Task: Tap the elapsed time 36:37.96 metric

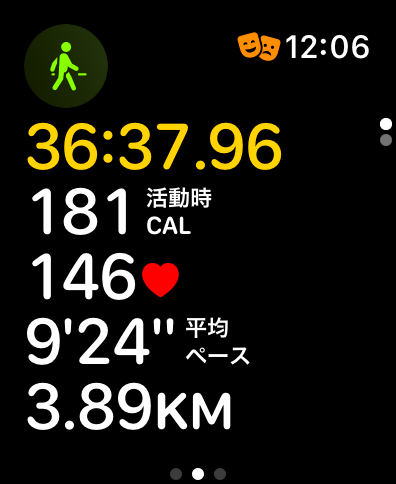Action: 154,147
